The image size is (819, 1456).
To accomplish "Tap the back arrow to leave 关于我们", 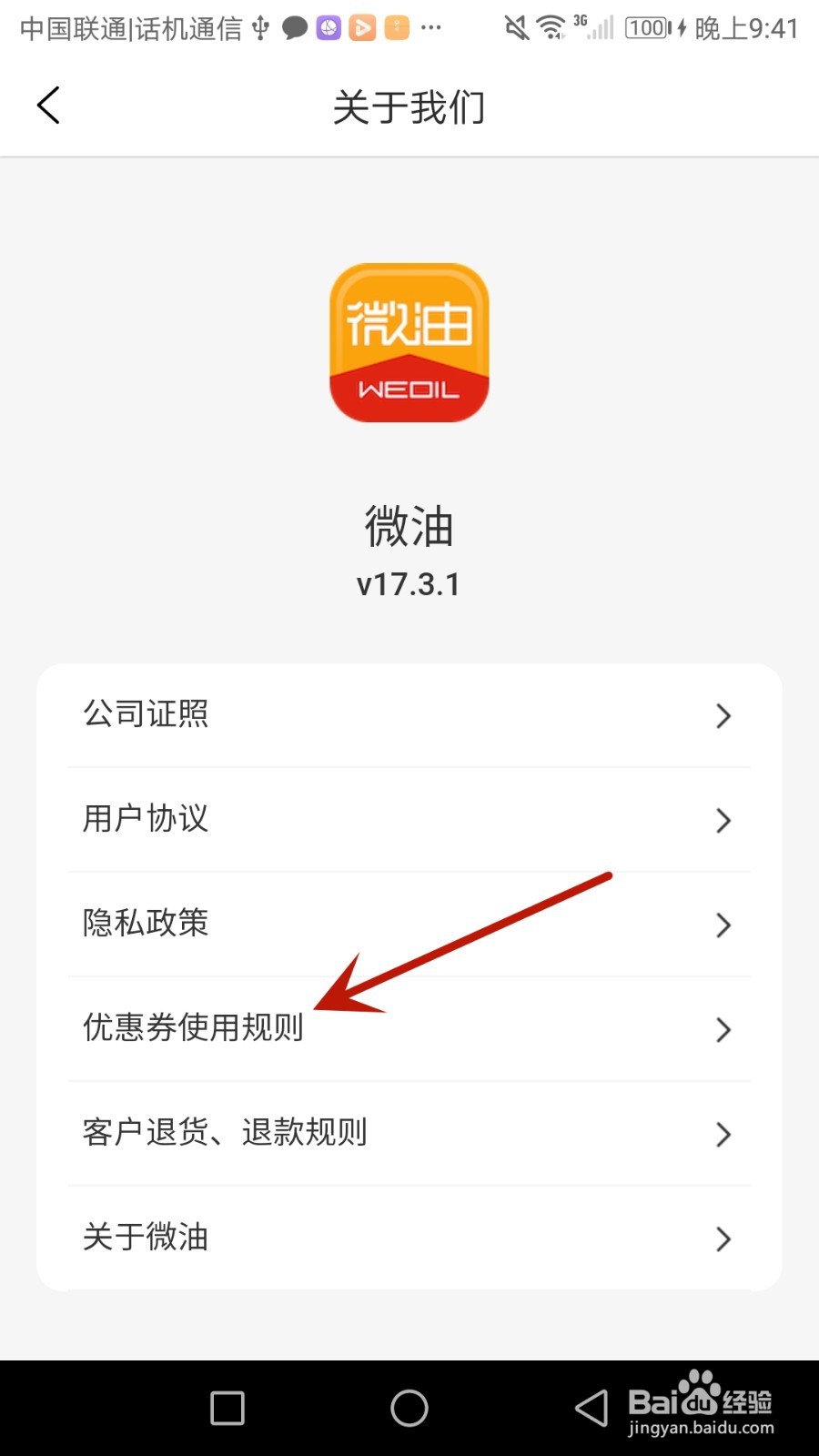I will pyautogui.click(x=48, y=105).
